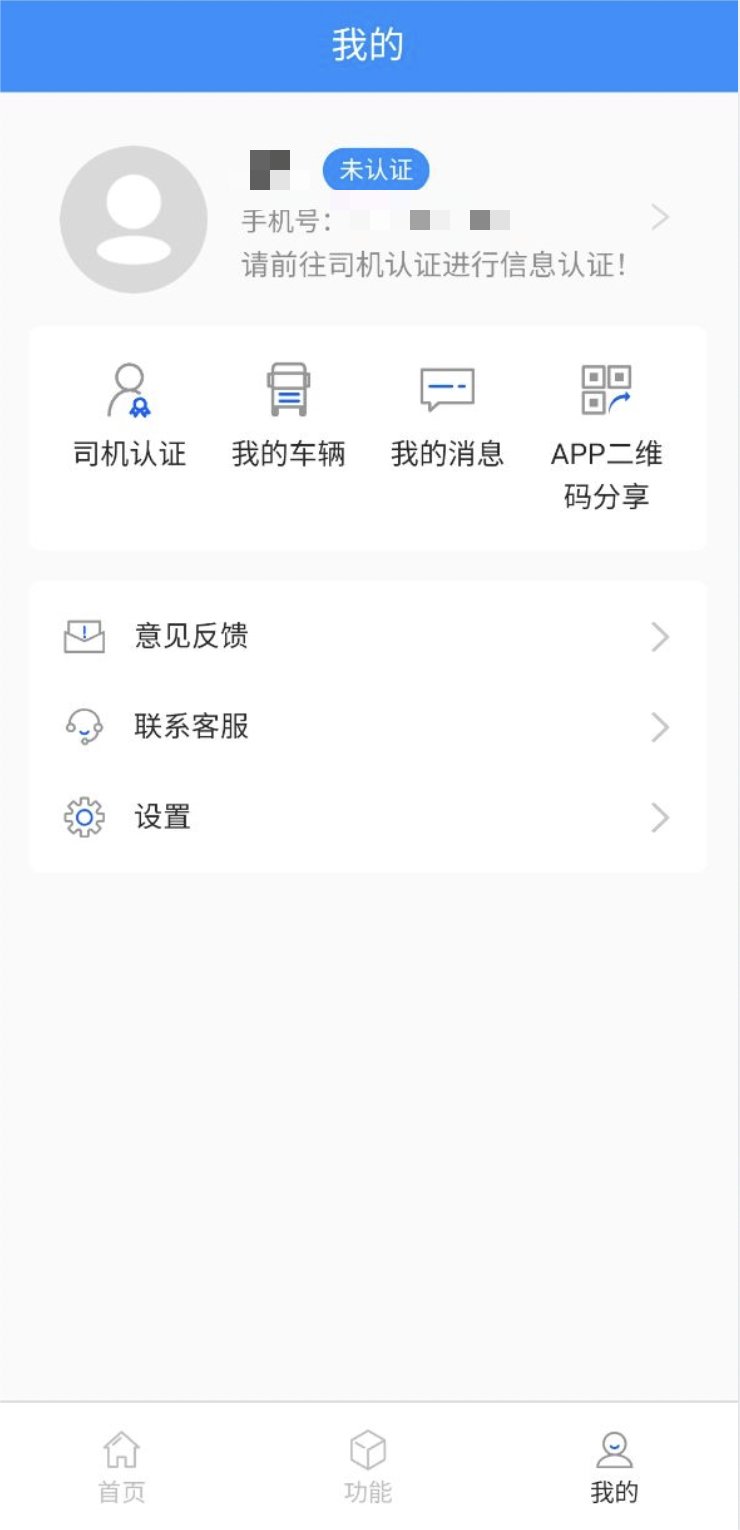Click the 首页 home icon in bottom bar
Viewport: 740px width, 1530px height.
[x=120, y=1447]
